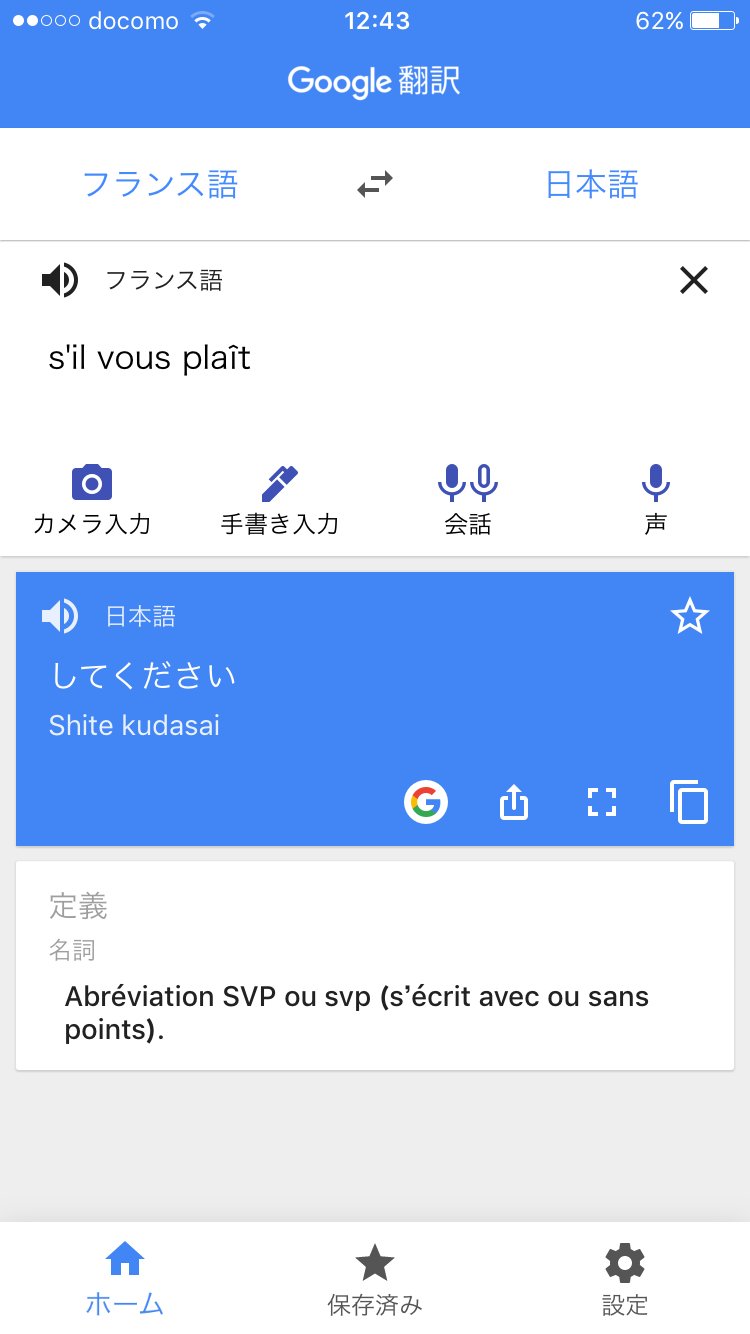This screenshot has height=1334, width=750.
Task: Swap the French and Japanese languages
Action: click(375, 184)
